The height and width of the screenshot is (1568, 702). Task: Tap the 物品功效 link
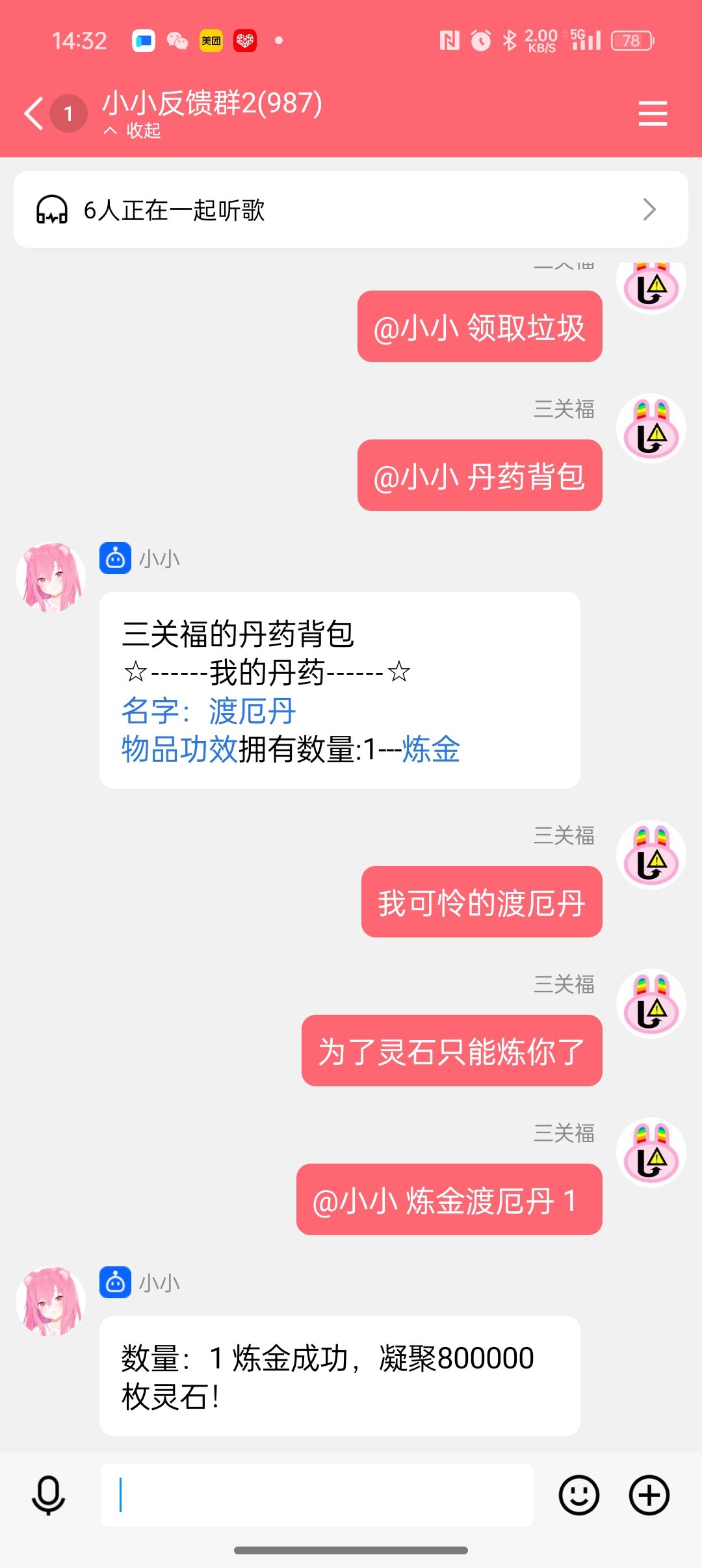point(179,749)
